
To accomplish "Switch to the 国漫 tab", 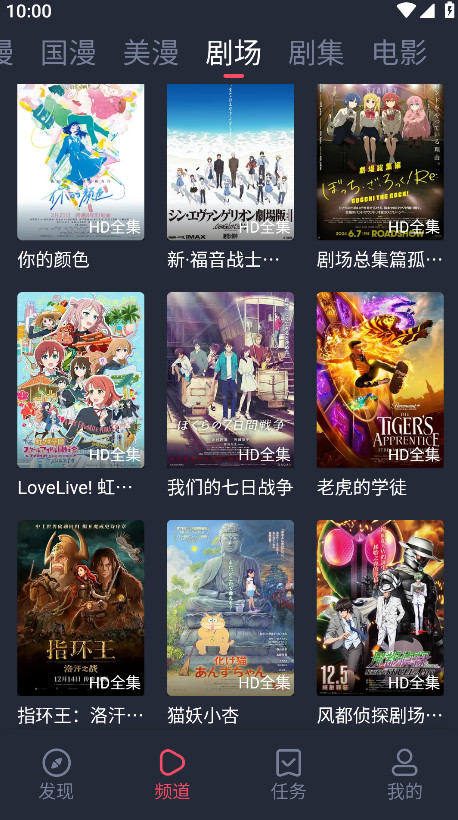I will [68, 52].
